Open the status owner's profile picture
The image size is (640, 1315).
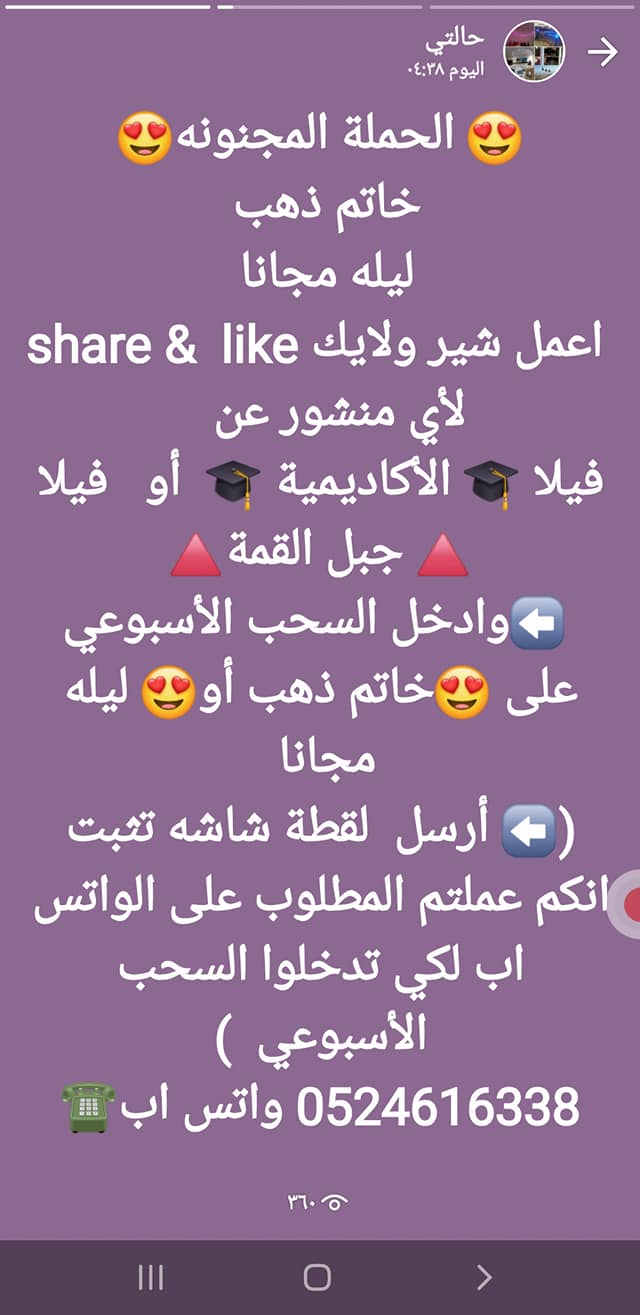click(534, 51)
